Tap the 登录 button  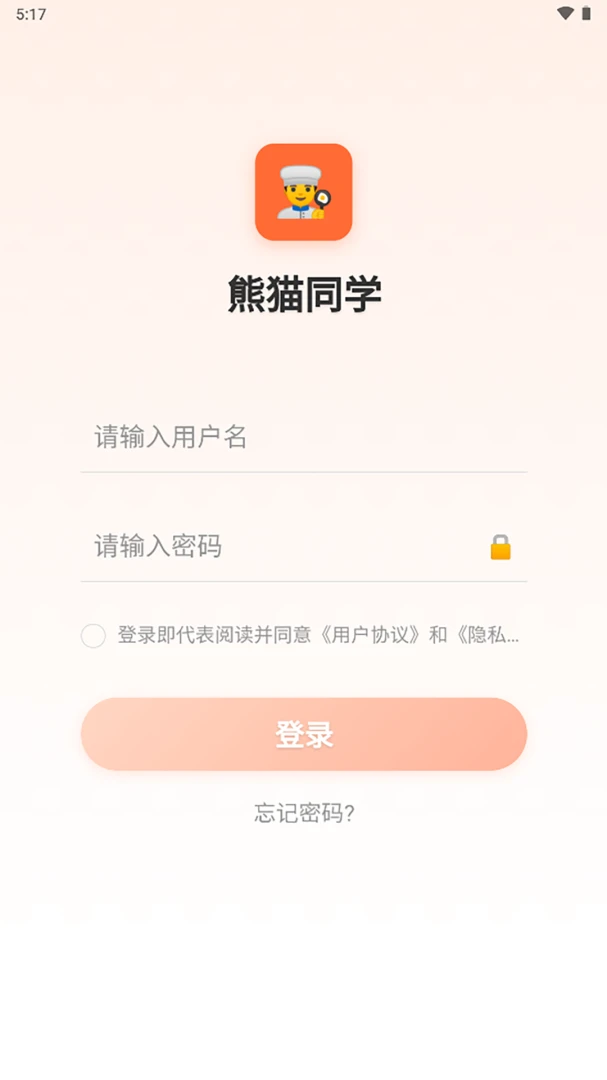coord(304,734)
